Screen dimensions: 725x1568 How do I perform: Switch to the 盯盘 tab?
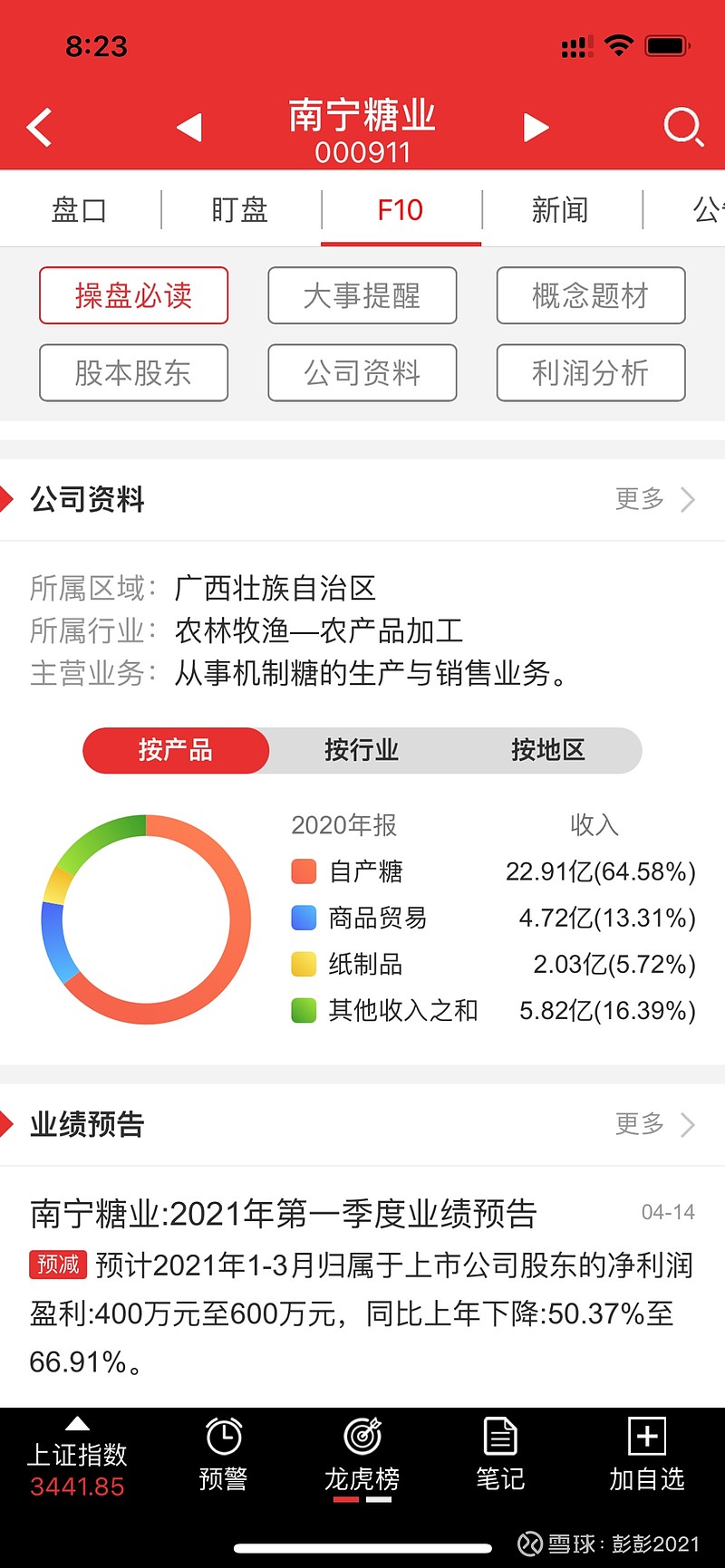click(240, 210)
